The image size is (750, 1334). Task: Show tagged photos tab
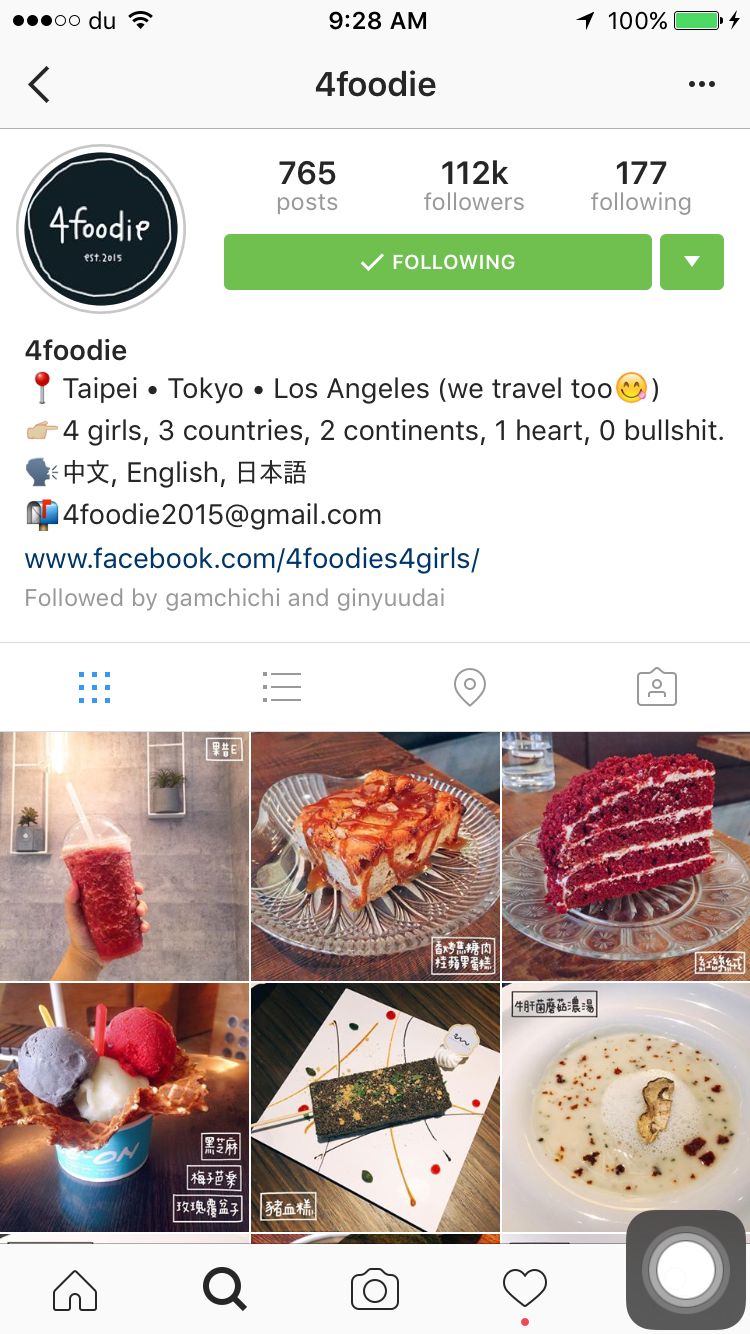657,687
